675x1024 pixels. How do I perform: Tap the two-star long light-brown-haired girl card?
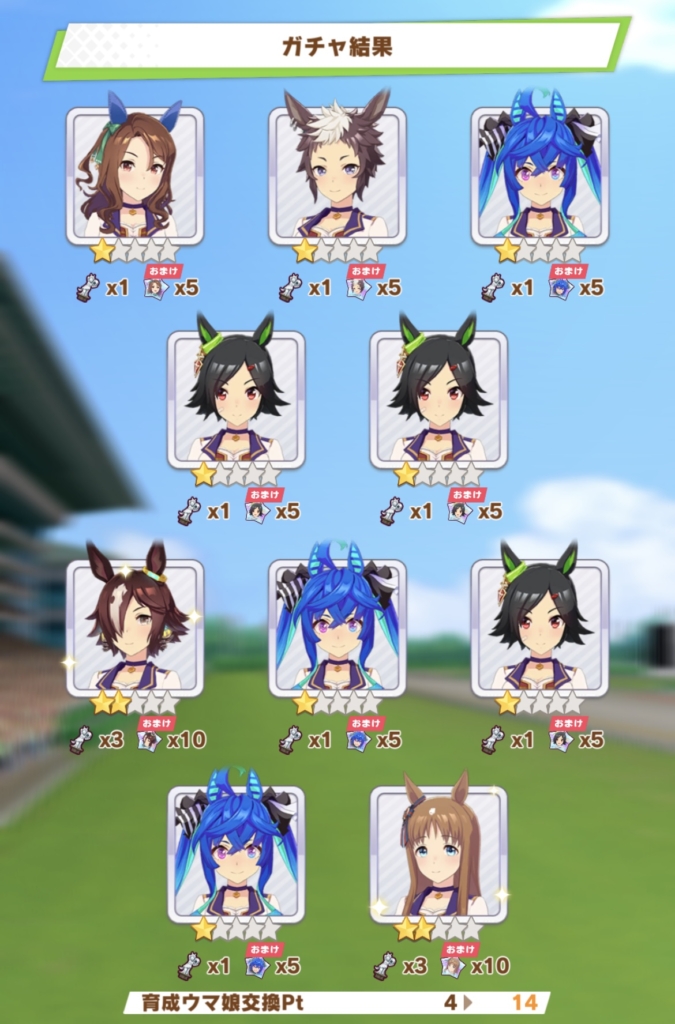pos(438,854)
